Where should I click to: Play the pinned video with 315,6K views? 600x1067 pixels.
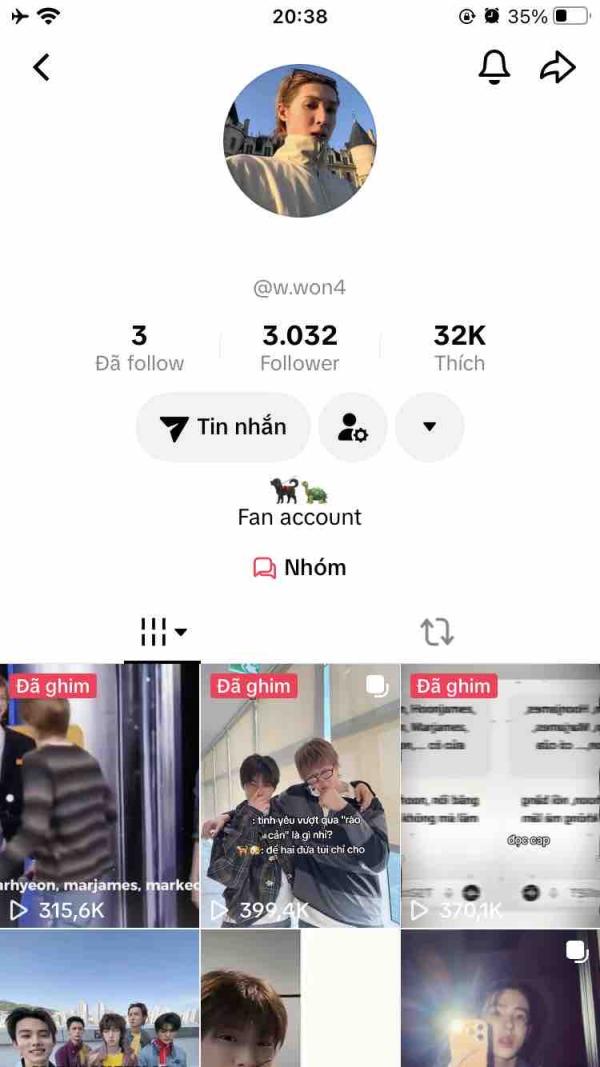coord(99,795)
